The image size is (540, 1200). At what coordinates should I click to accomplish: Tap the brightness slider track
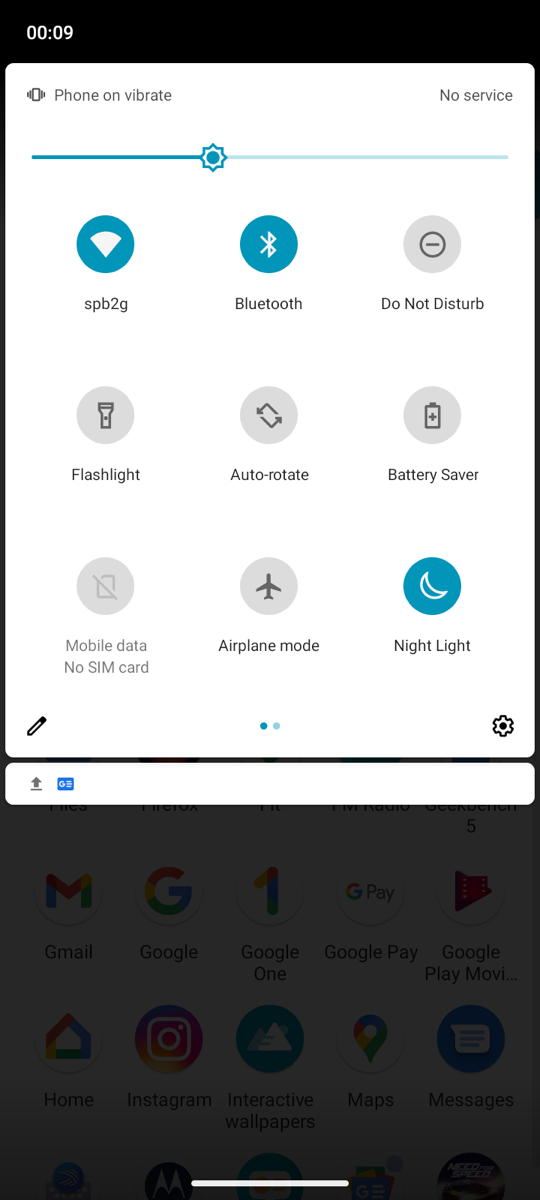(270, 157)
